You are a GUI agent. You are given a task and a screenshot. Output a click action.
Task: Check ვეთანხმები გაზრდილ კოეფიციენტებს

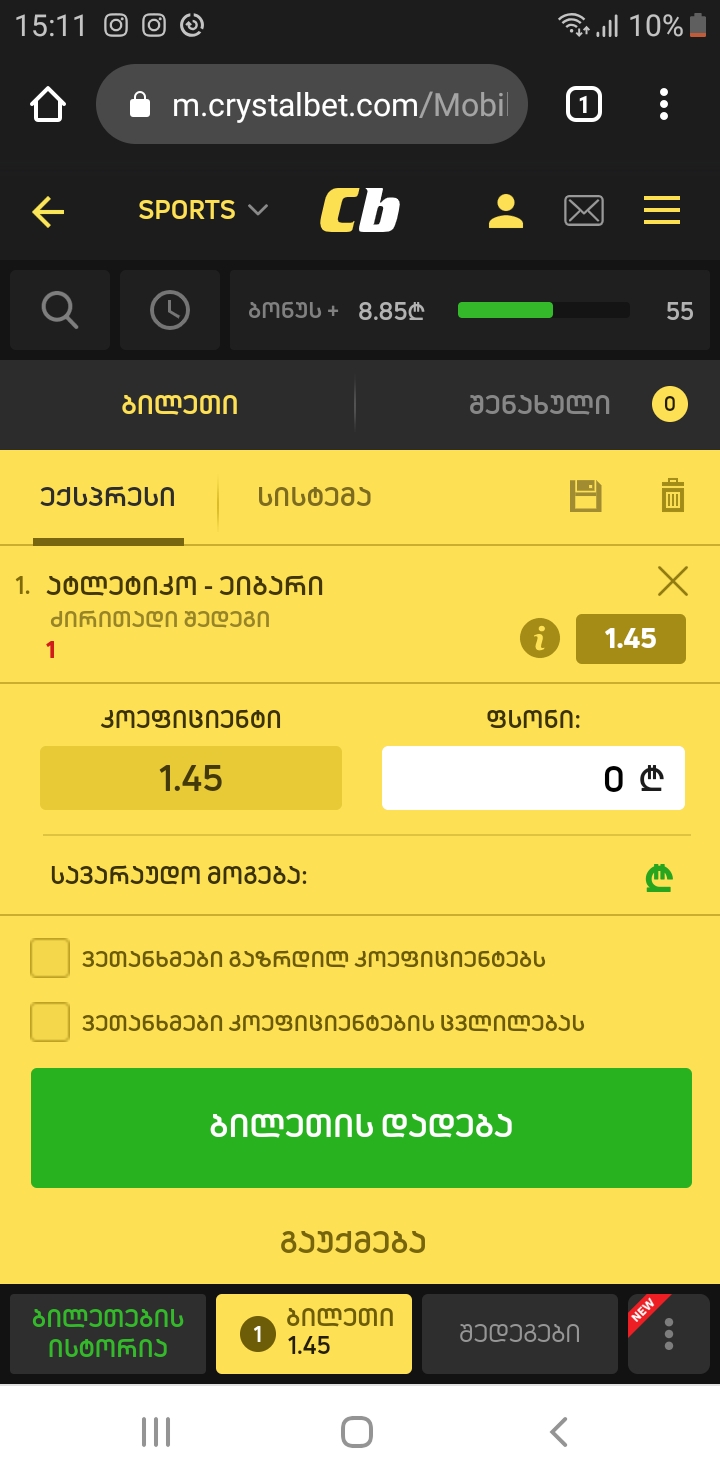coord(50,958)
